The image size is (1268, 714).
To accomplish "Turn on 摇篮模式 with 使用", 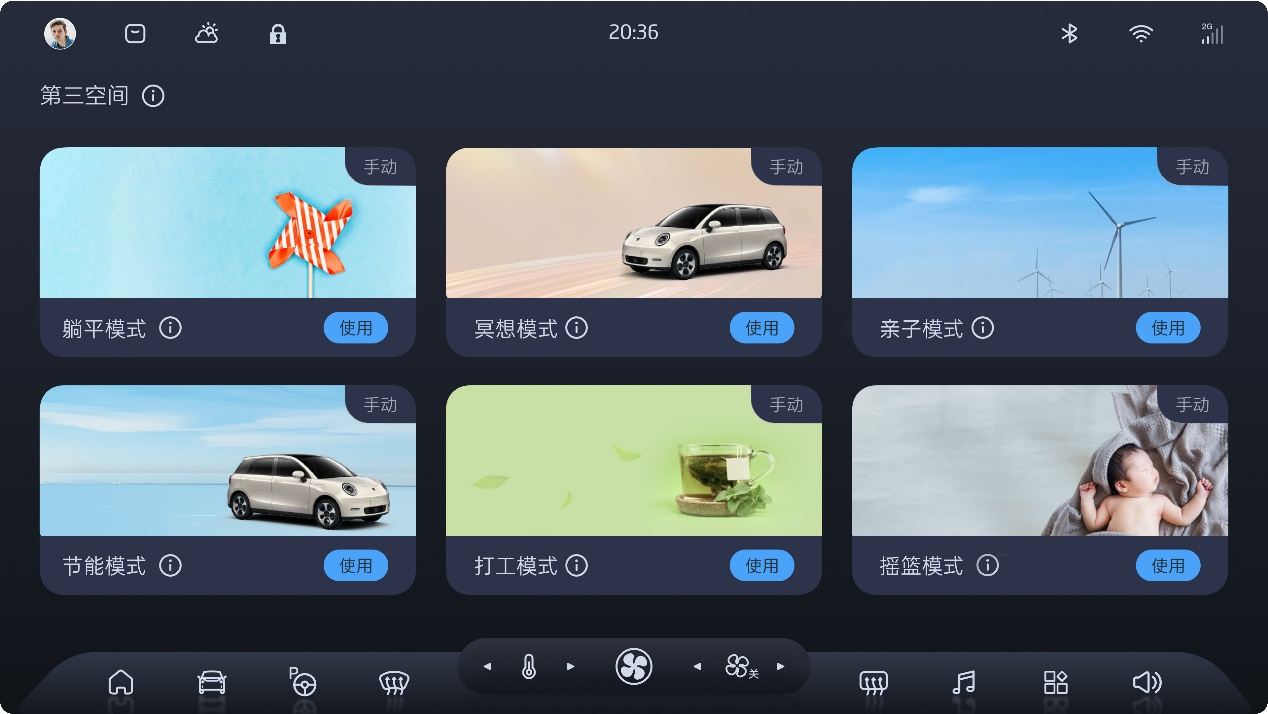I will (x=1167, y=566).
